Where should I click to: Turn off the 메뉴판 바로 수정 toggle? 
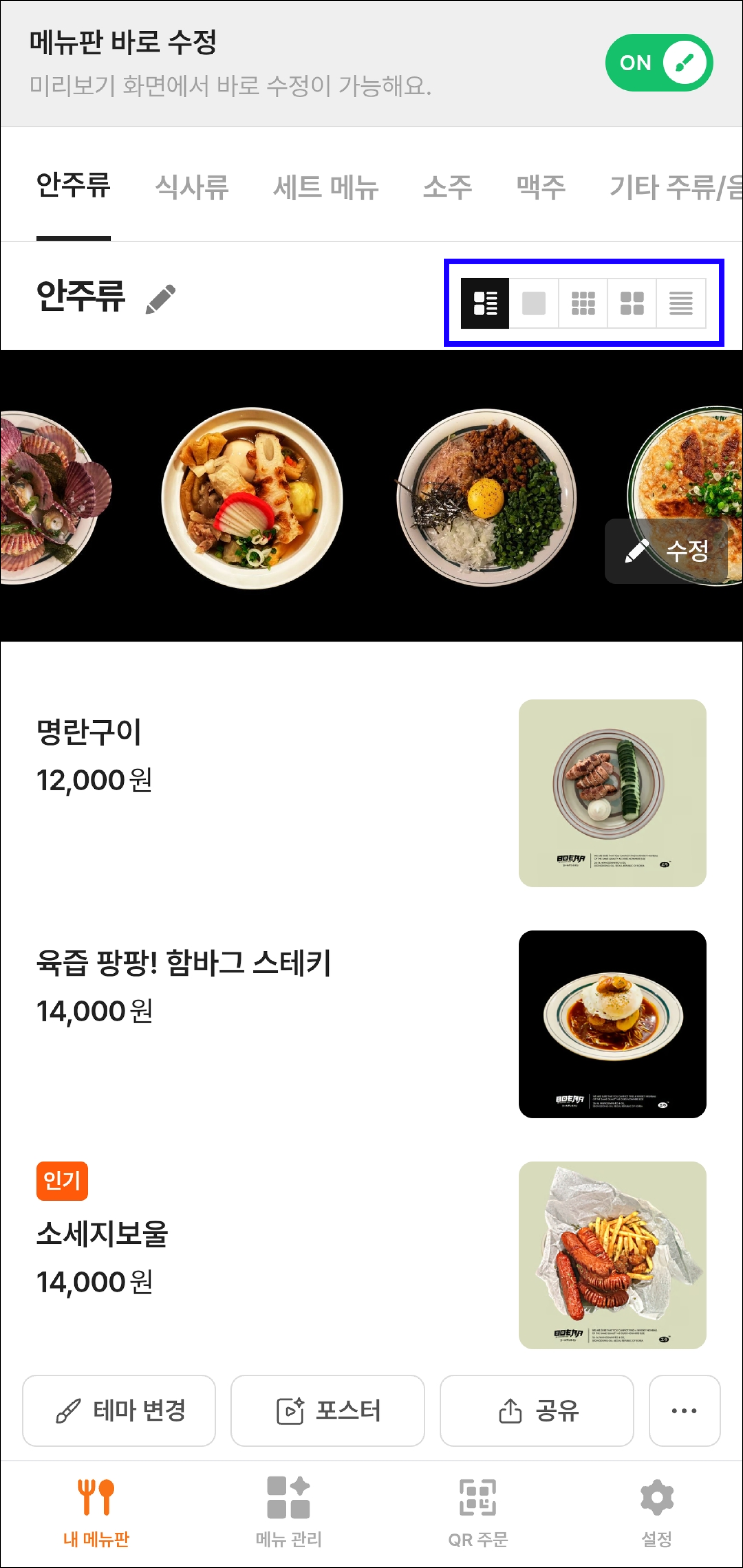[659, 63]
